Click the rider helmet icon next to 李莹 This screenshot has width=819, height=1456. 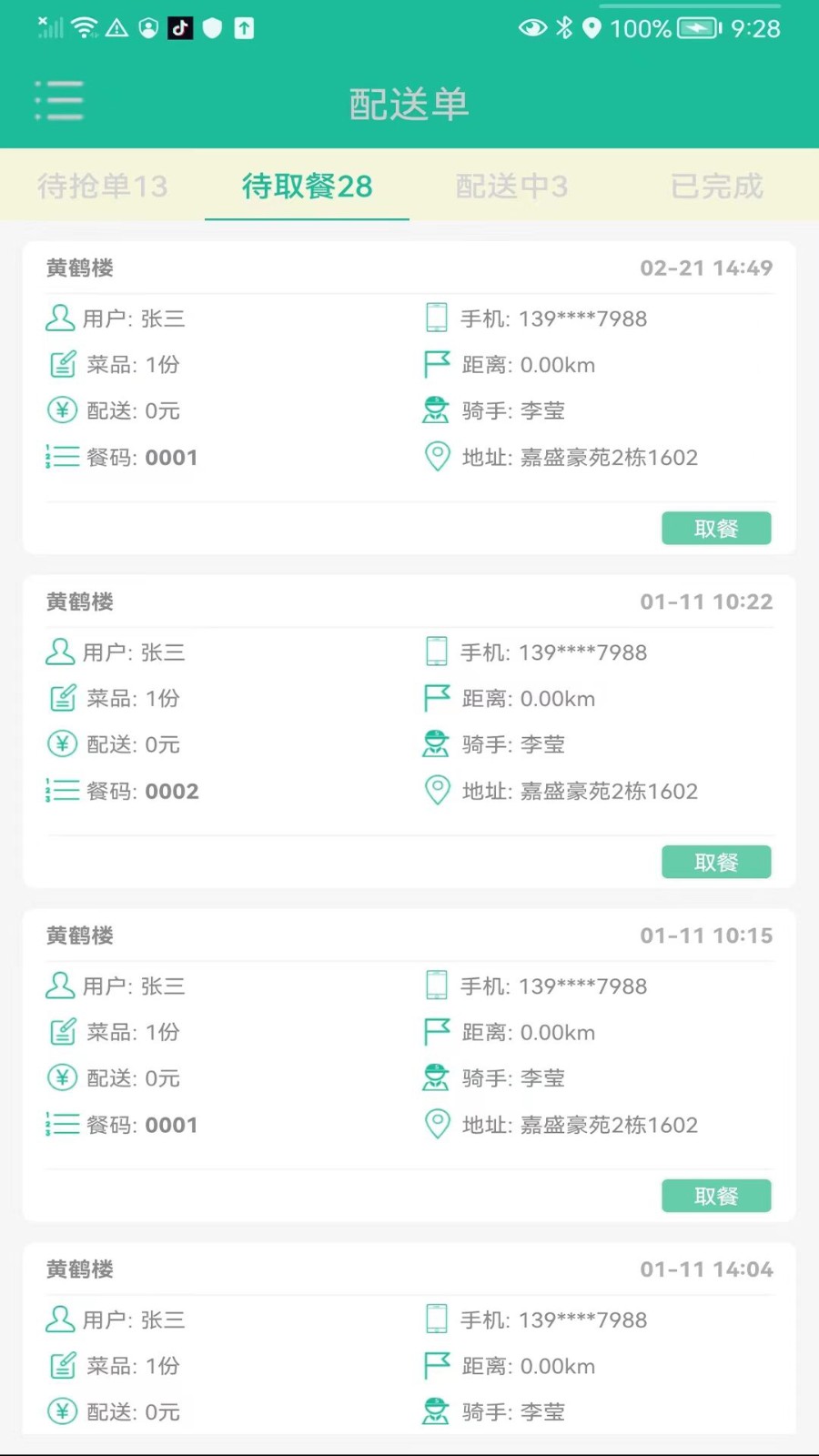point(436,409)
